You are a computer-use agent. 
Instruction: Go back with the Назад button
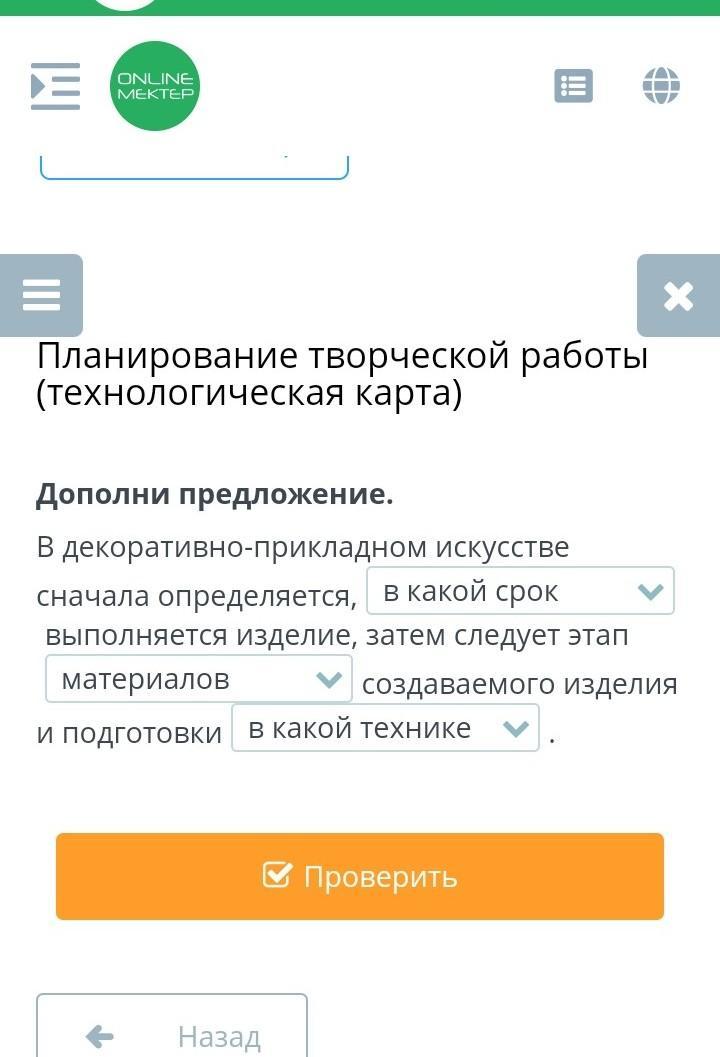click(172, 1026)
